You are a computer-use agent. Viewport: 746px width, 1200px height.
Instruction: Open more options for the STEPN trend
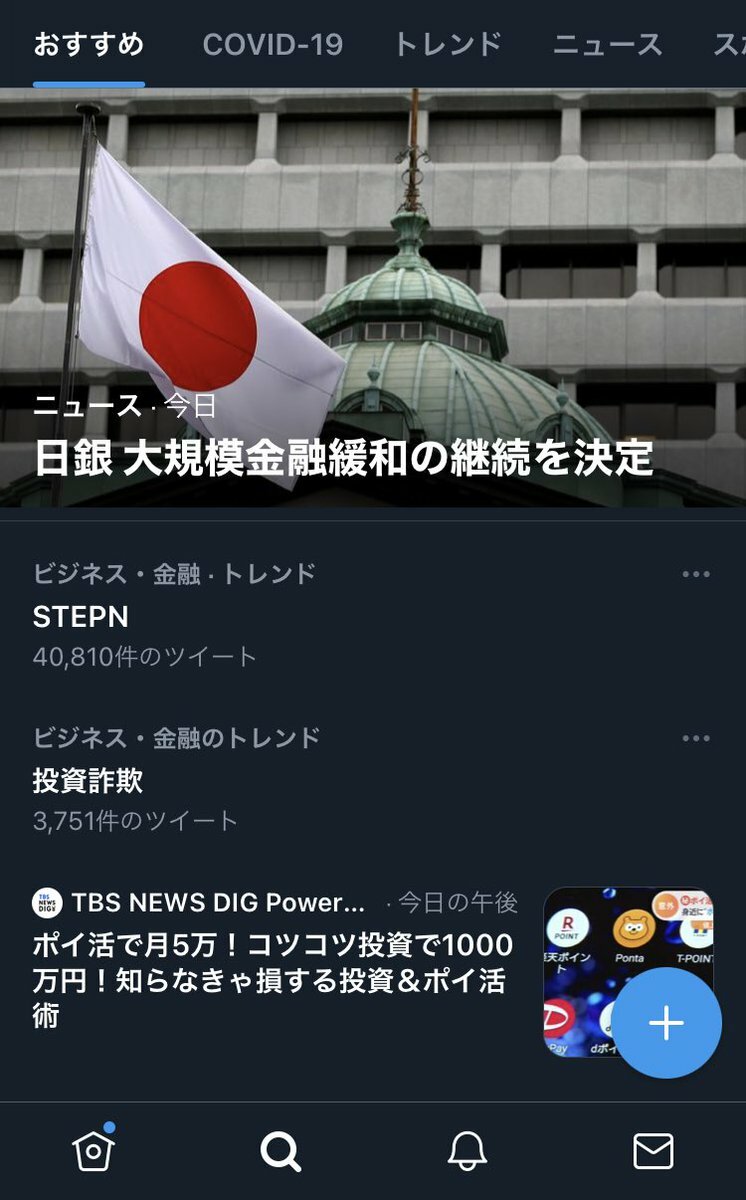(695, 574)
